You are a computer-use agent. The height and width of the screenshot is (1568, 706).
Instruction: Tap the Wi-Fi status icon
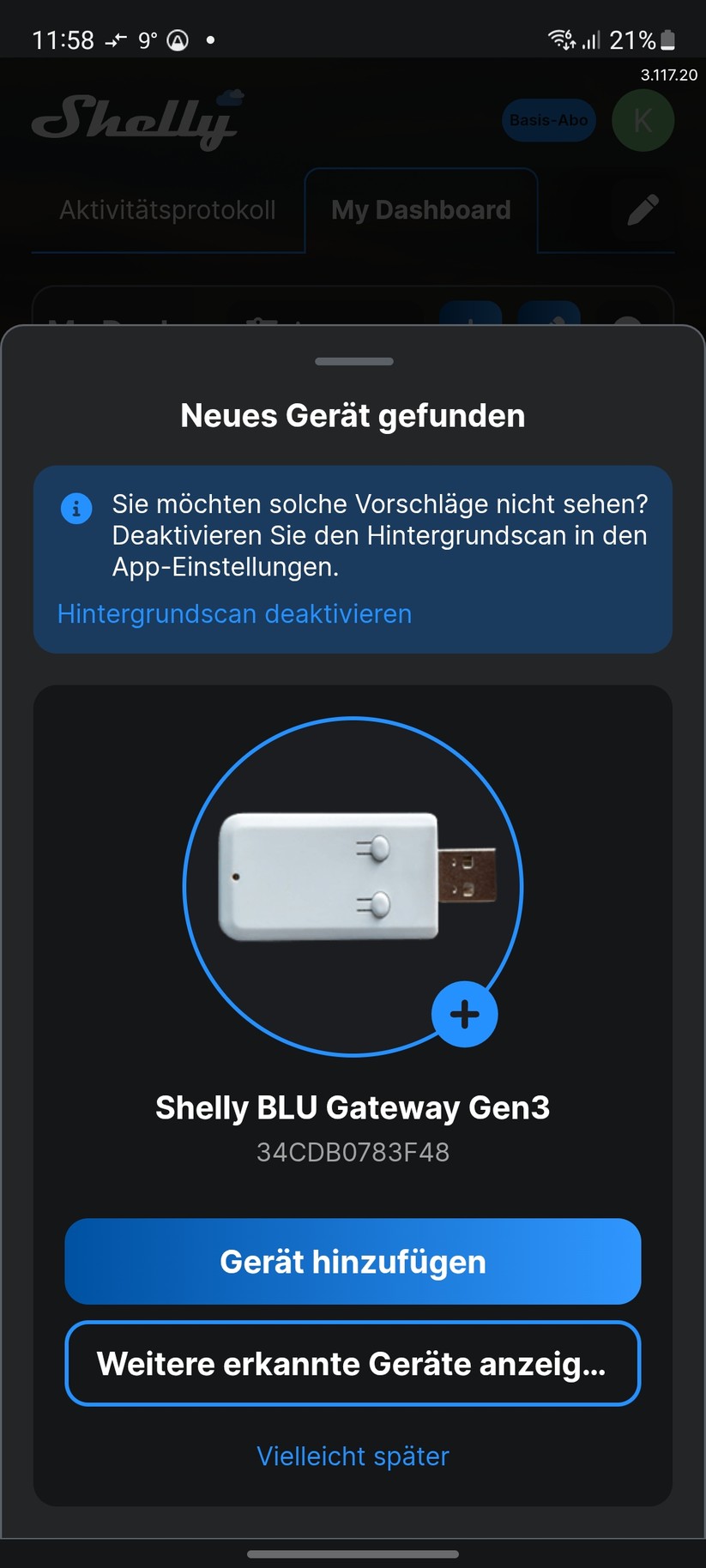559,39
